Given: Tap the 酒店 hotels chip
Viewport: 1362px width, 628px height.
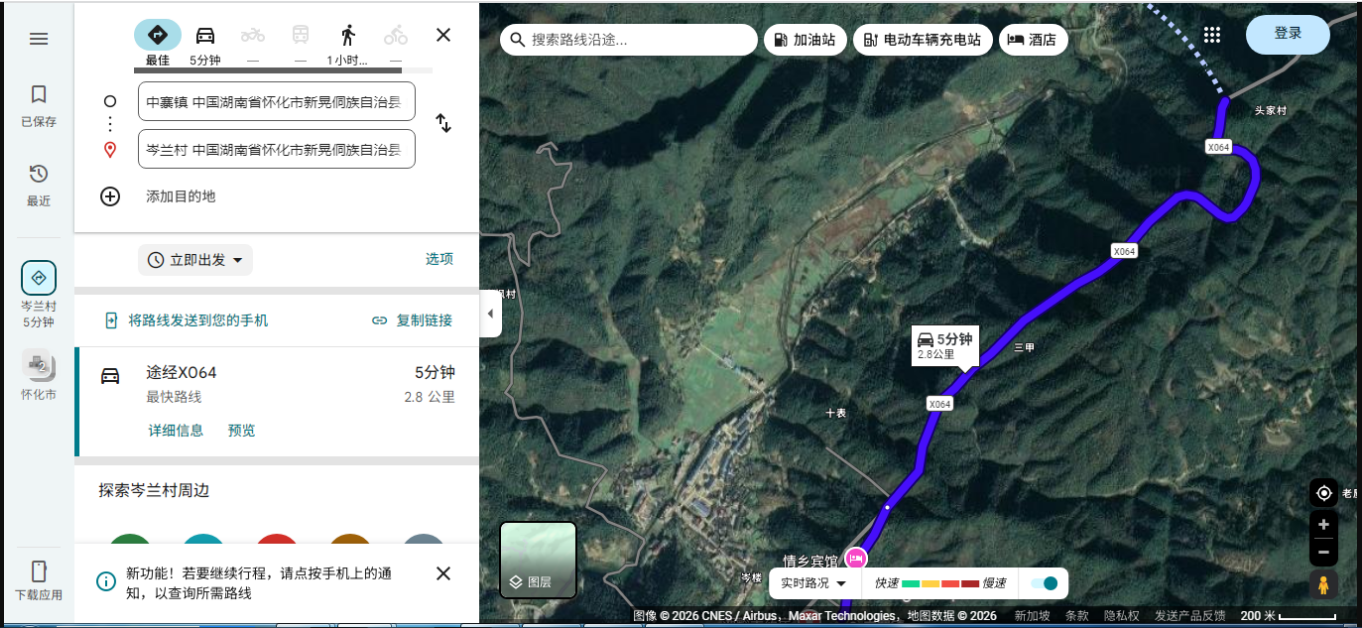Looking at the screenshot, I should pyautogui.click(x=1033, y=40).
